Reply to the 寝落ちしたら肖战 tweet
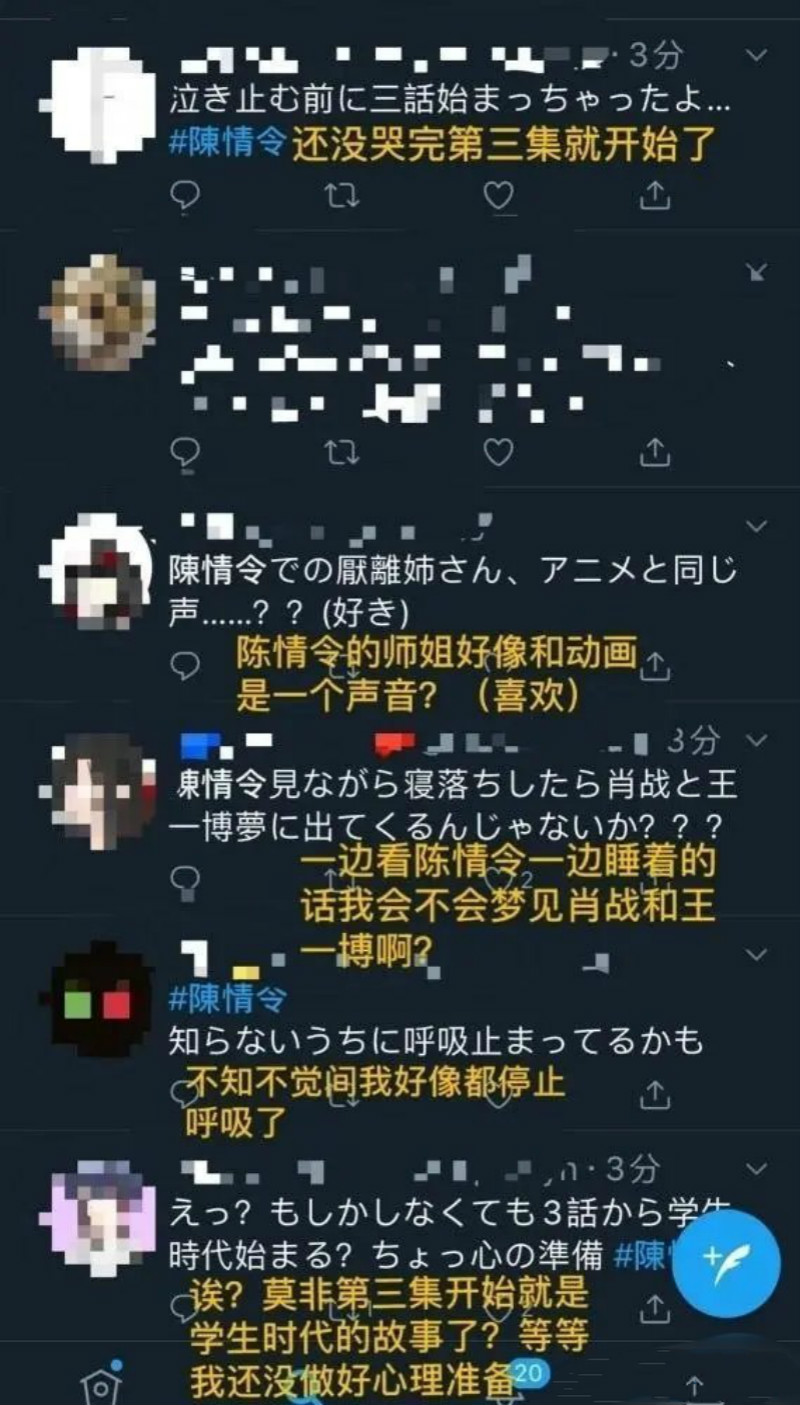 click(x=186, y=878)
